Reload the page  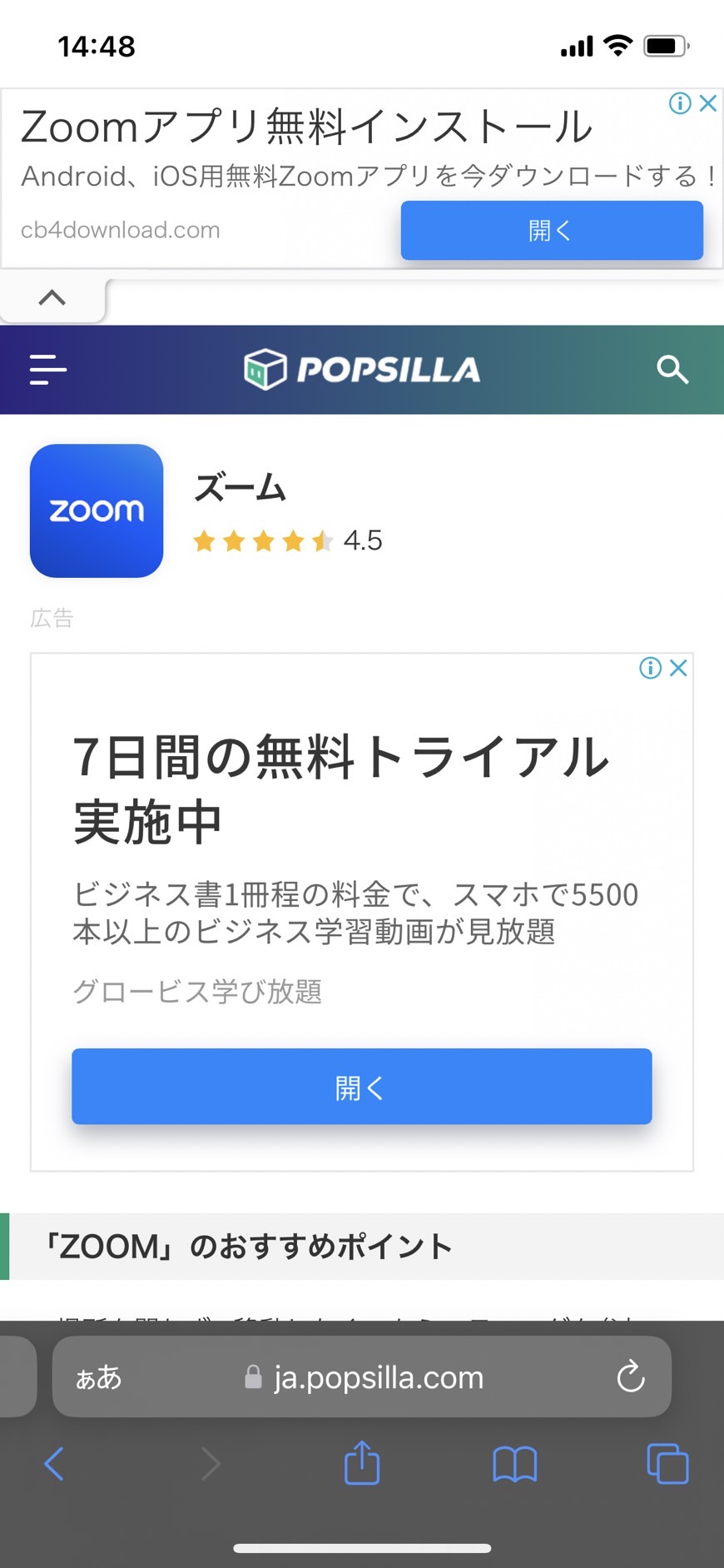[x=631, y=1377]
